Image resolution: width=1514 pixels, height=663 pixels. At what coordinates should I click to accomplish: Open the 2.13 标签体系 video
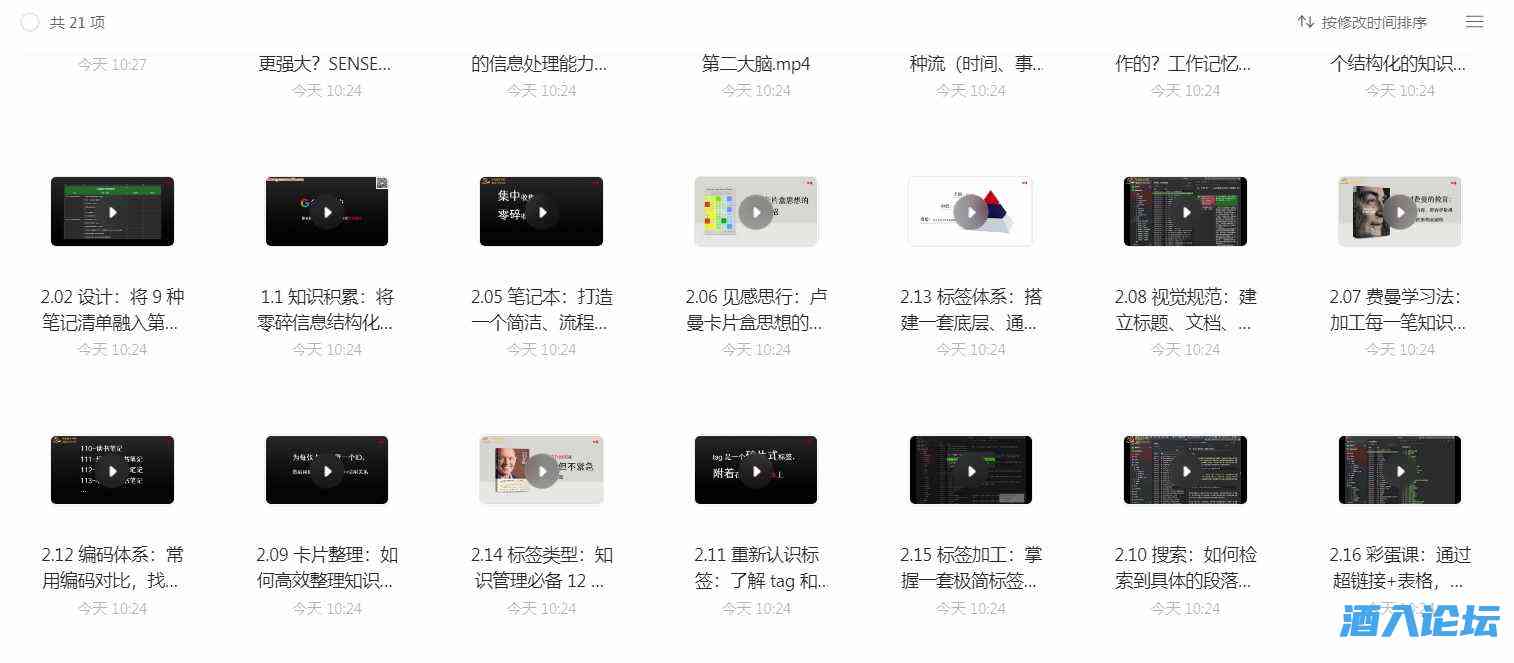pos(970,212)
